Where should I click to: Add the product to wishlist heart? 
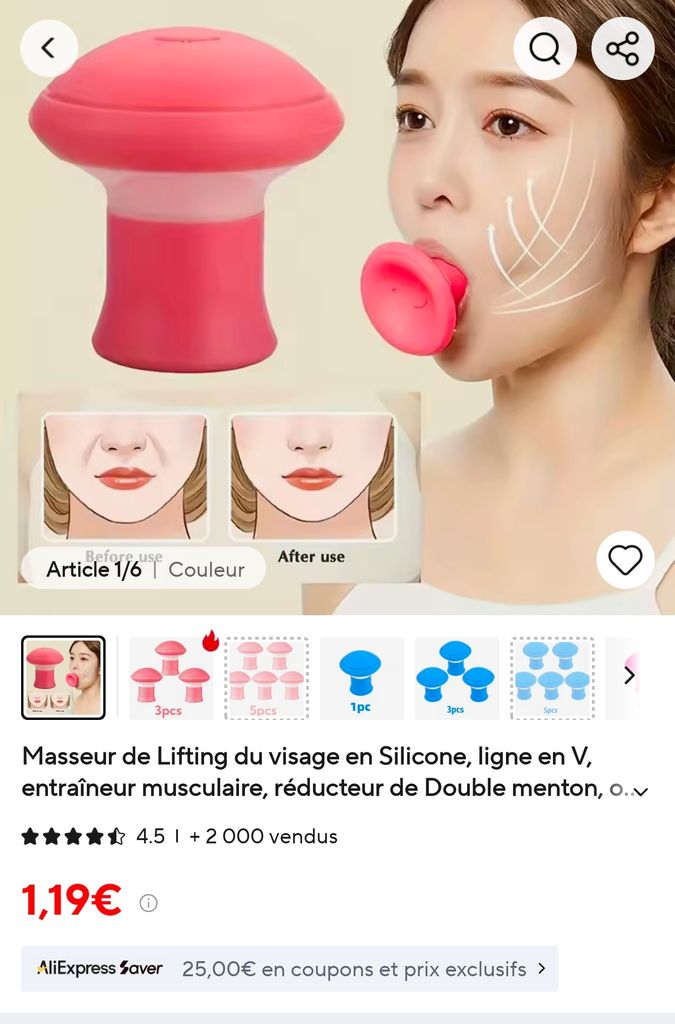(x=625, y=560)
